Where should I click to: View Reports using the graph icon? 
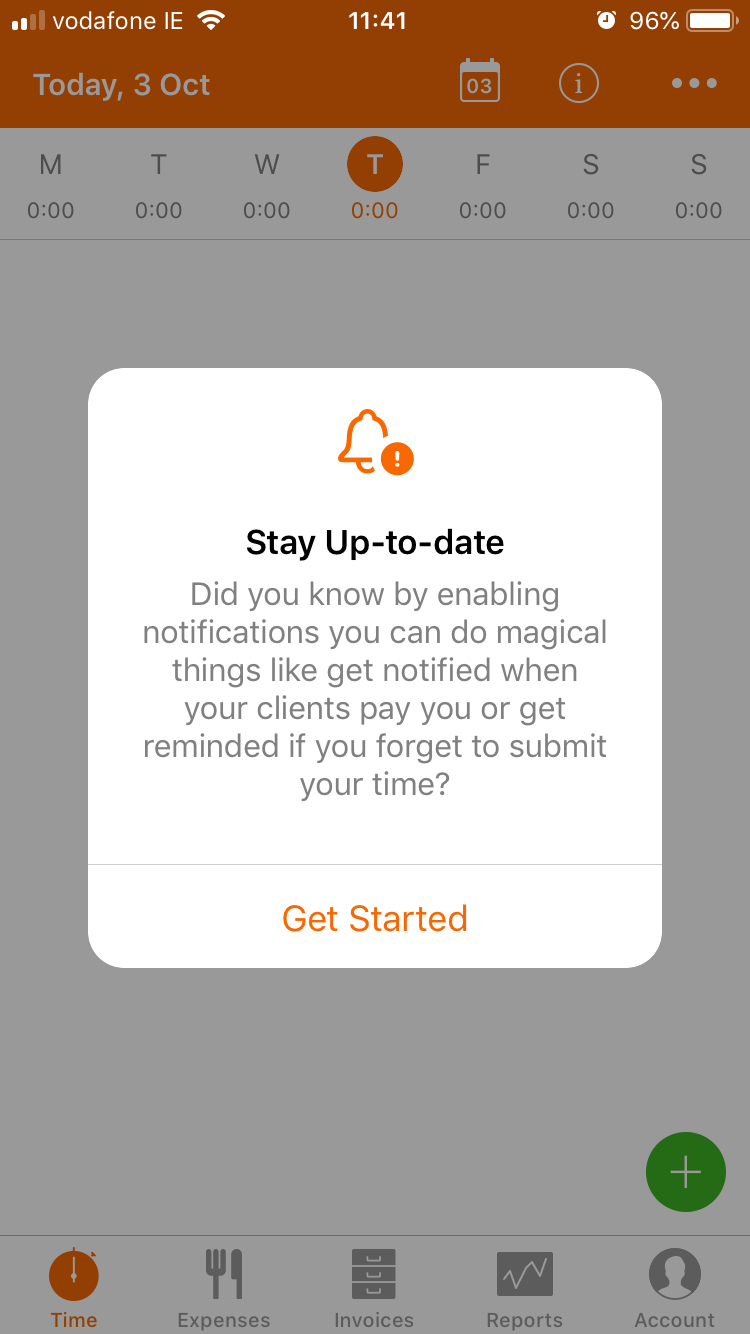click(524, 1271)
